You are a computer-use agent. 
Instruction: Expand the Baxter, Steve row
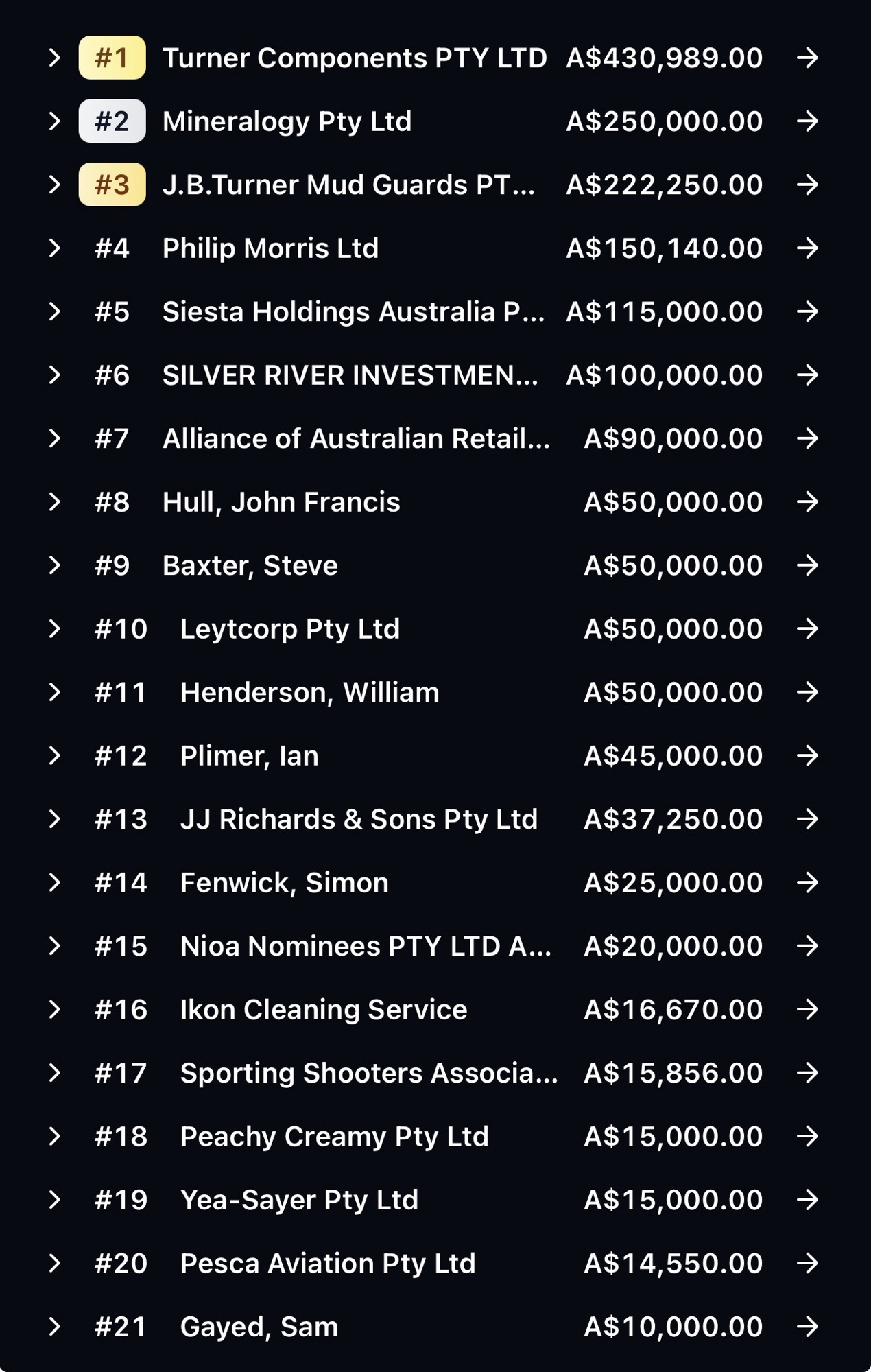[x=55, y=565]
